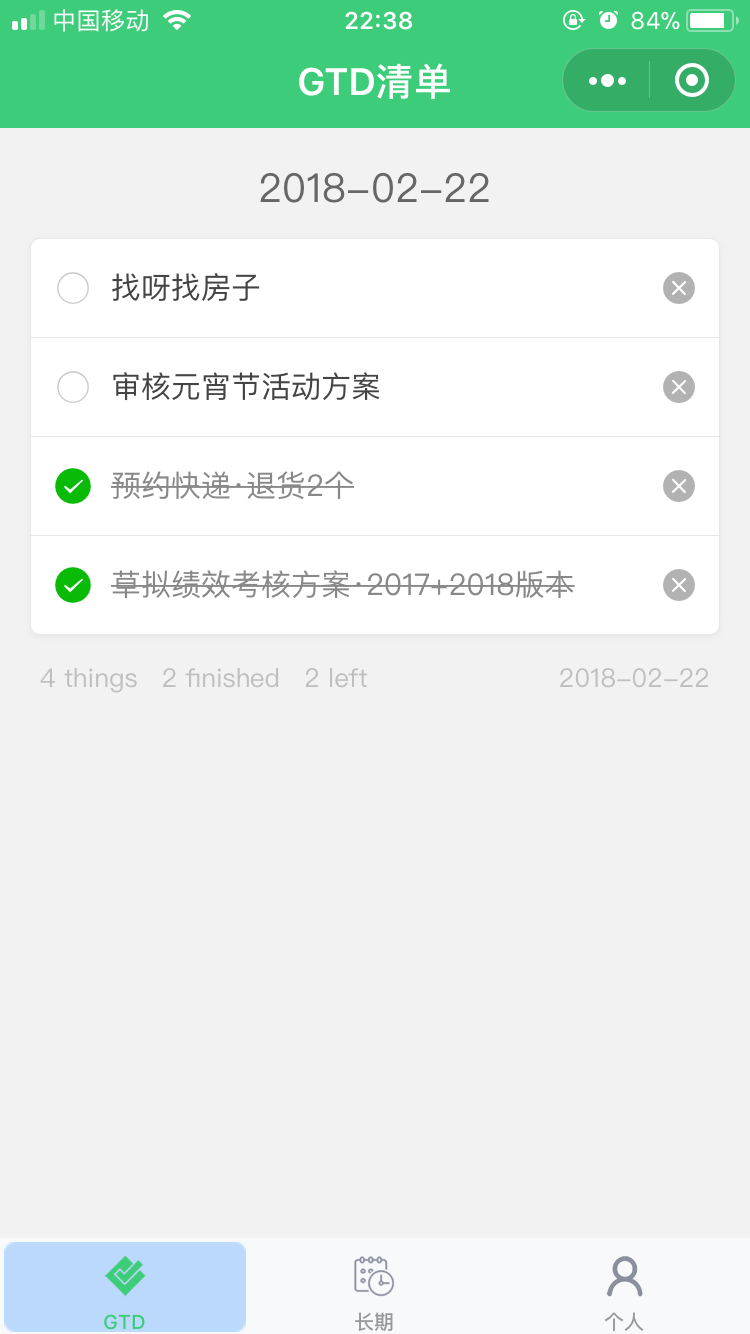750x1334 pixels.
Task: Select the GTD tab
Action: [125, 1288]
